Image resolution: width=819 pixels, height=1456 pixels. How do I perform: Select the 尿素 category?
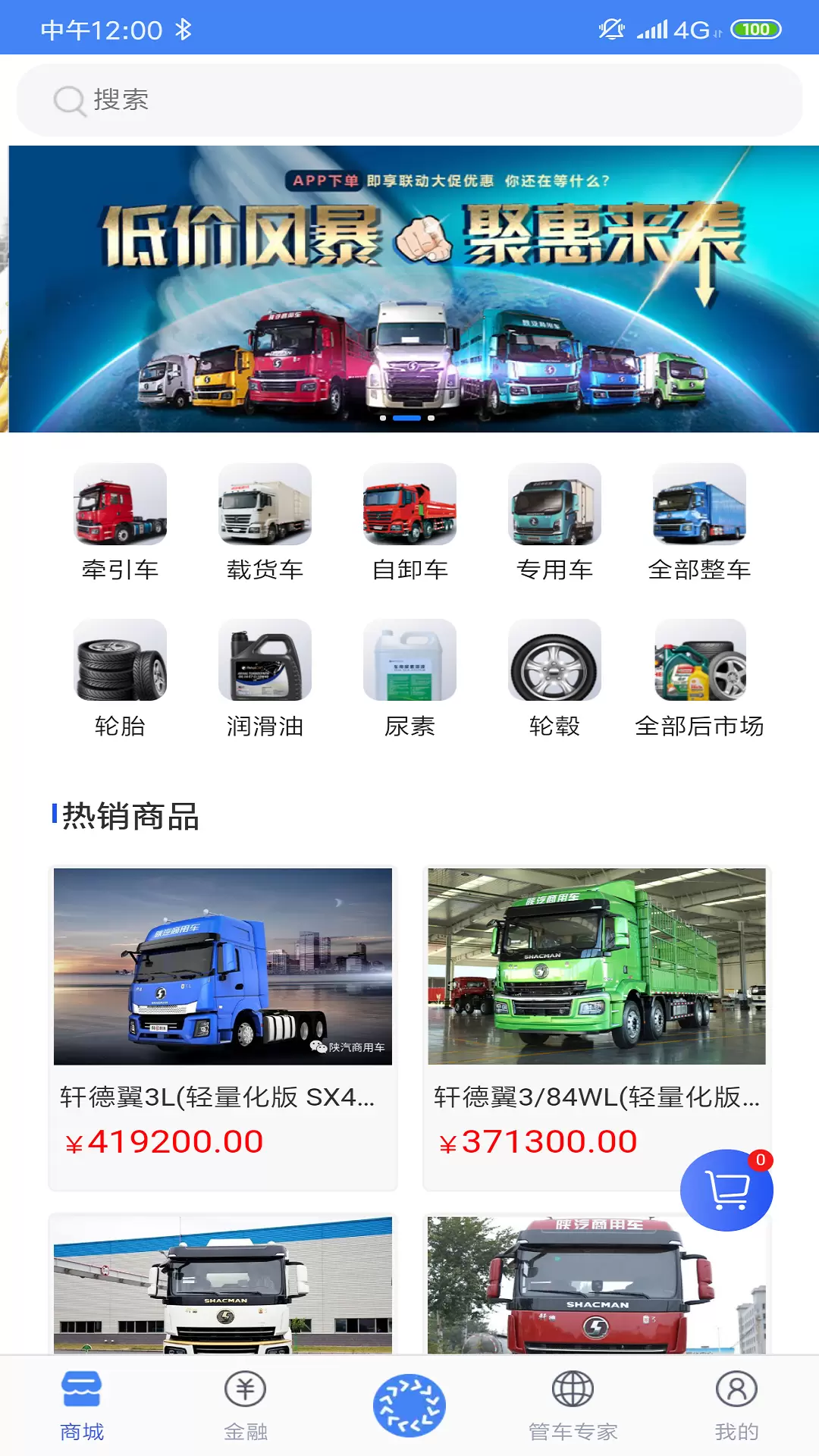409,679
